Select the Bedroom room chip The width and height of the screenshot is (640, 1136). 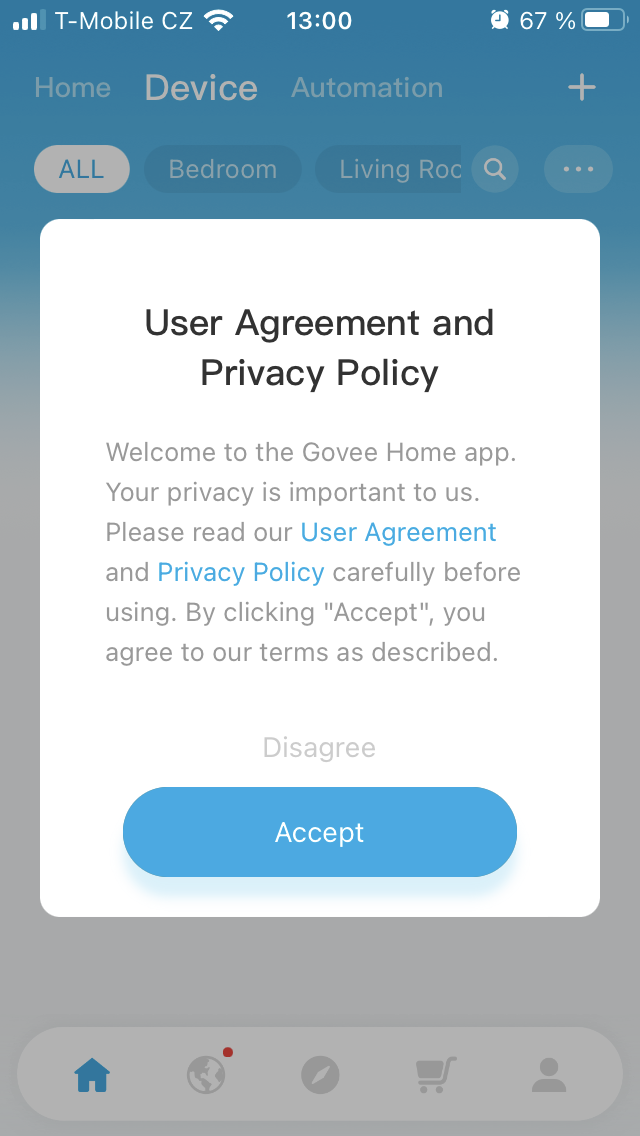click(x=222, y=169)
